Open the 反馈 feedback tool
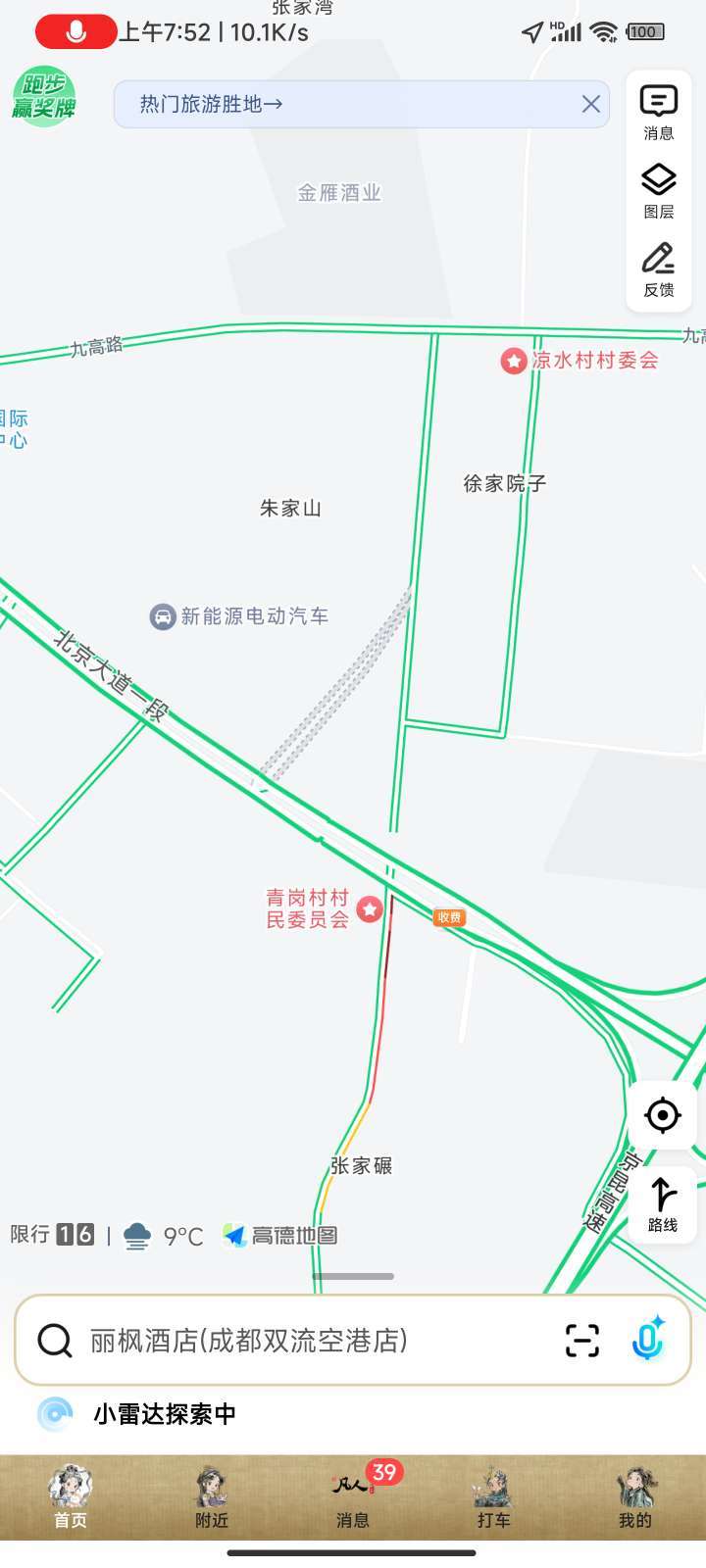706x1568 pixels. (658, 269)
